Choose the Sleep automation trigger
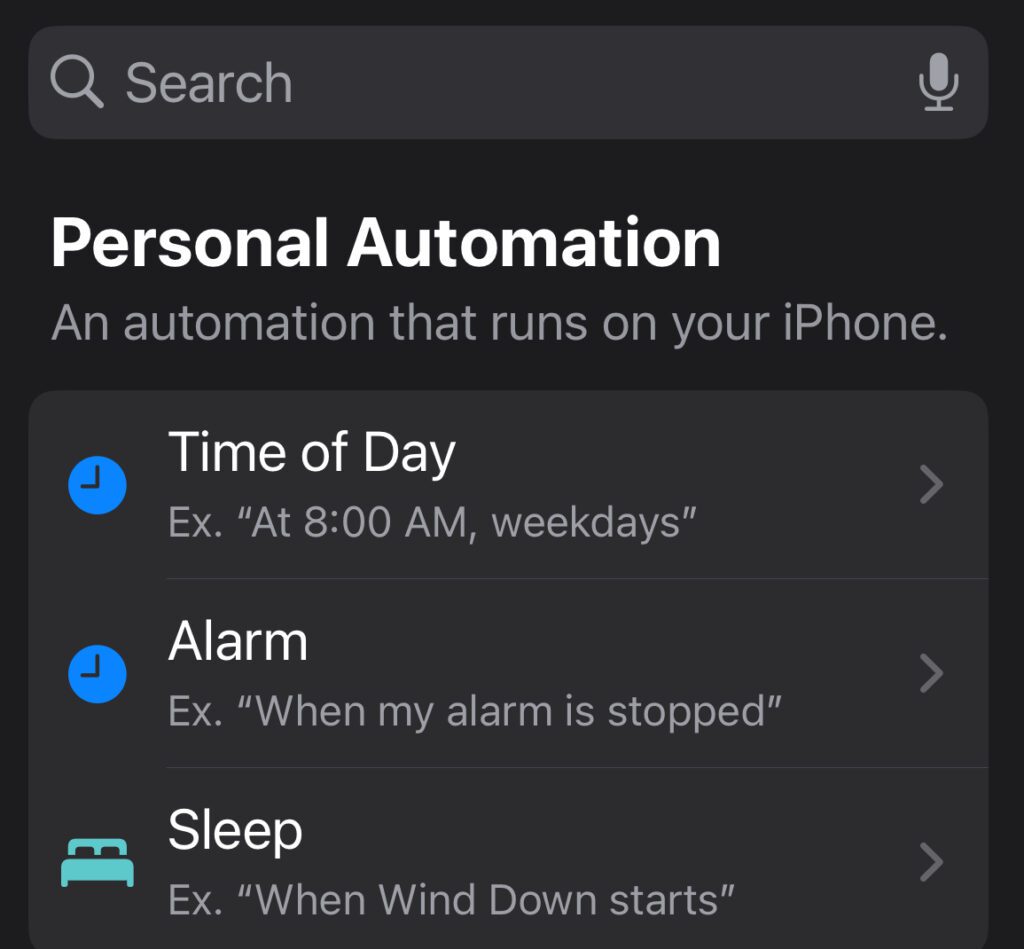Viewport: 1024px width, 949px height. (x=508, y=862)
